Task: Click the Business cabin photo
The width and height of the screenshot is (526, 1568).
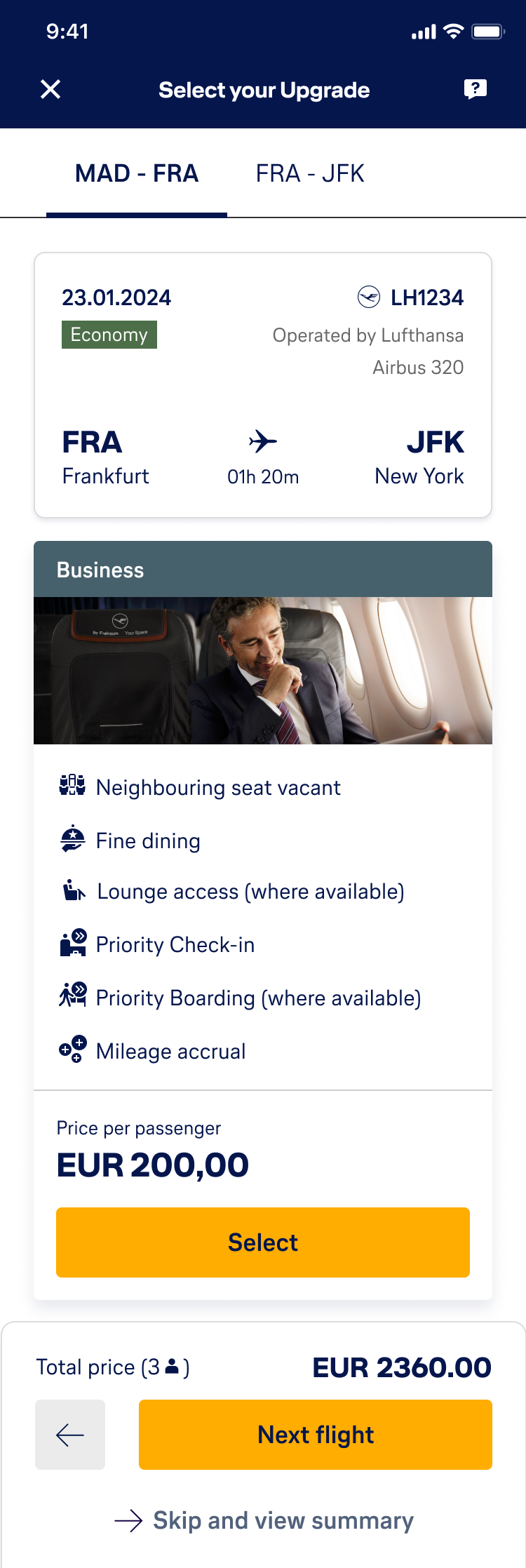Action: [x=263, y=670]
